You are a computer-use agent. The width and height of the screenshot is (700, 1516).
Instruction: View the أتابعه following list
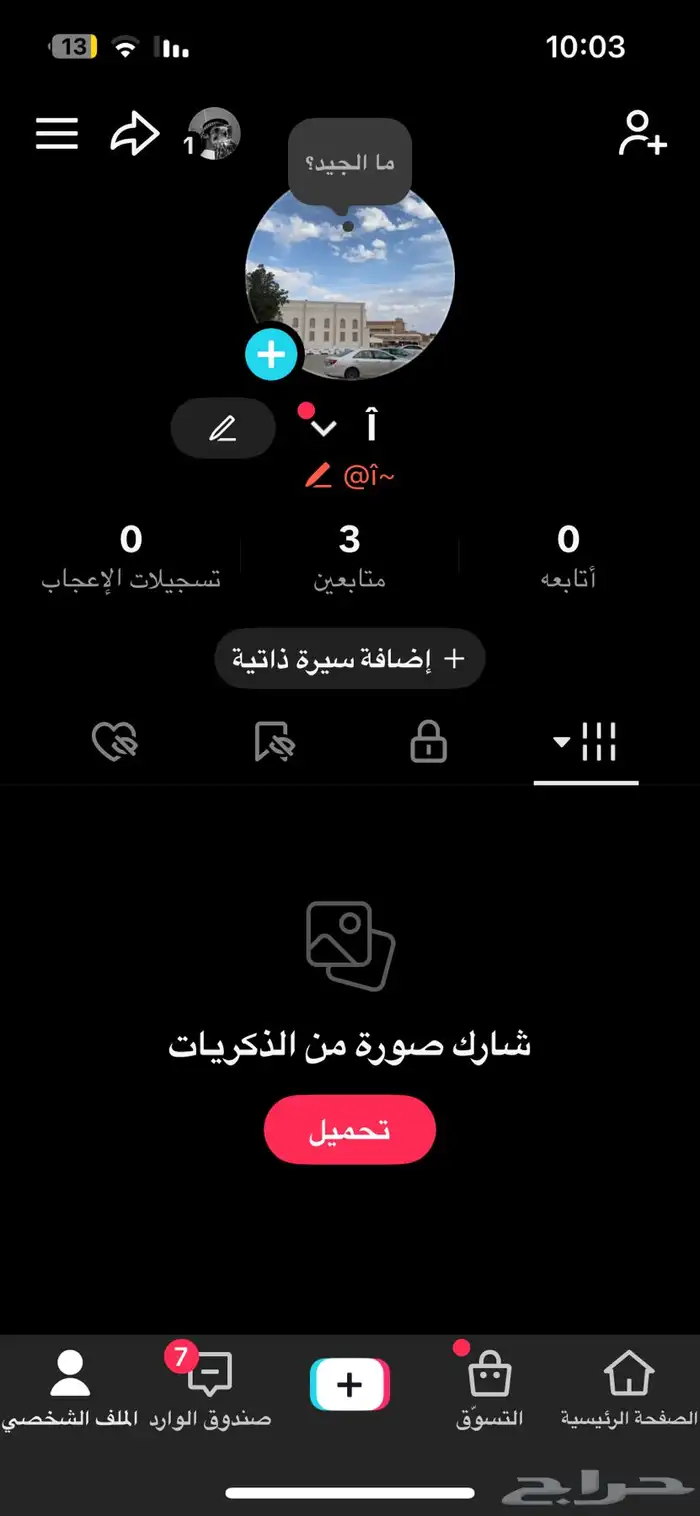(x=568, y=557)
